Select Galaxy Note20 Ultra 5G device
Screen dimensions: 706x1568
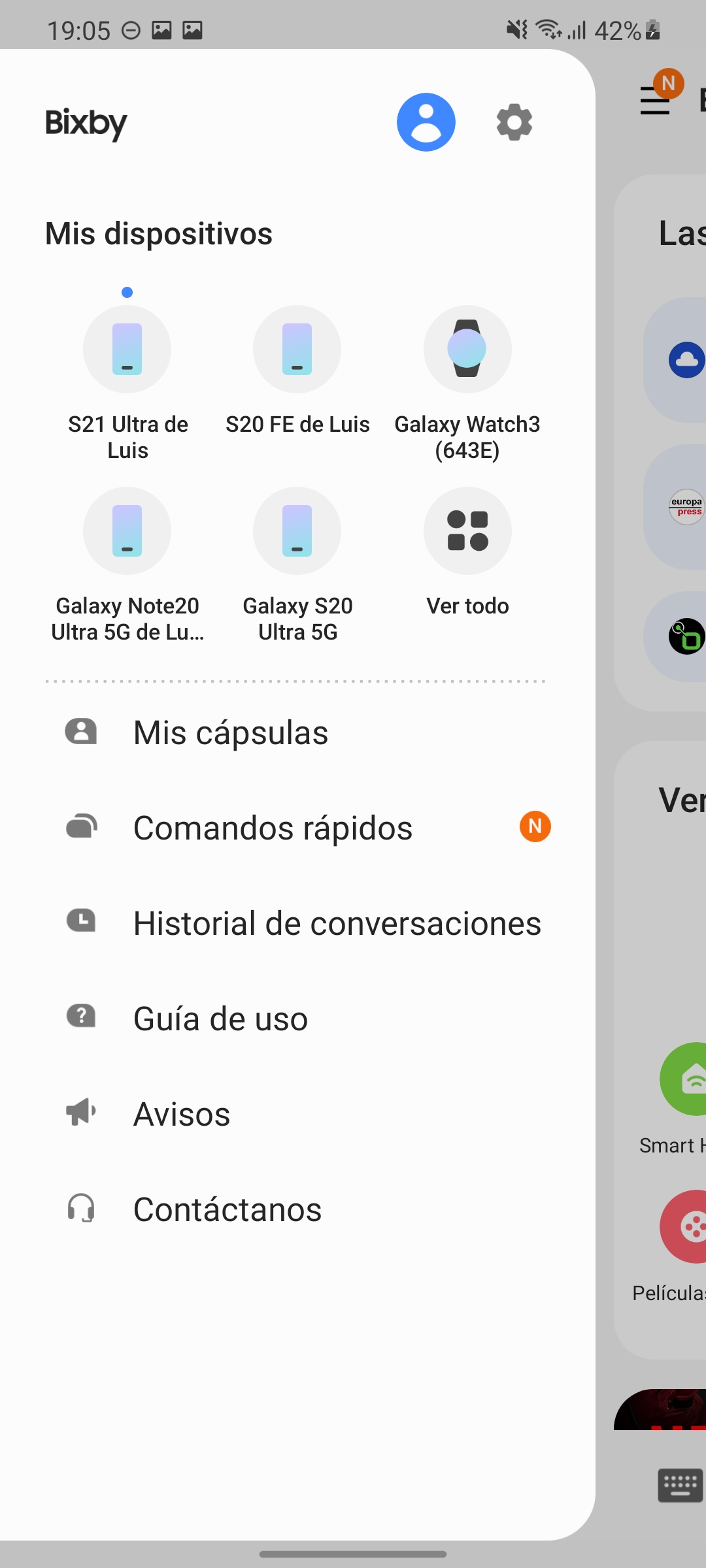[127, 565]
